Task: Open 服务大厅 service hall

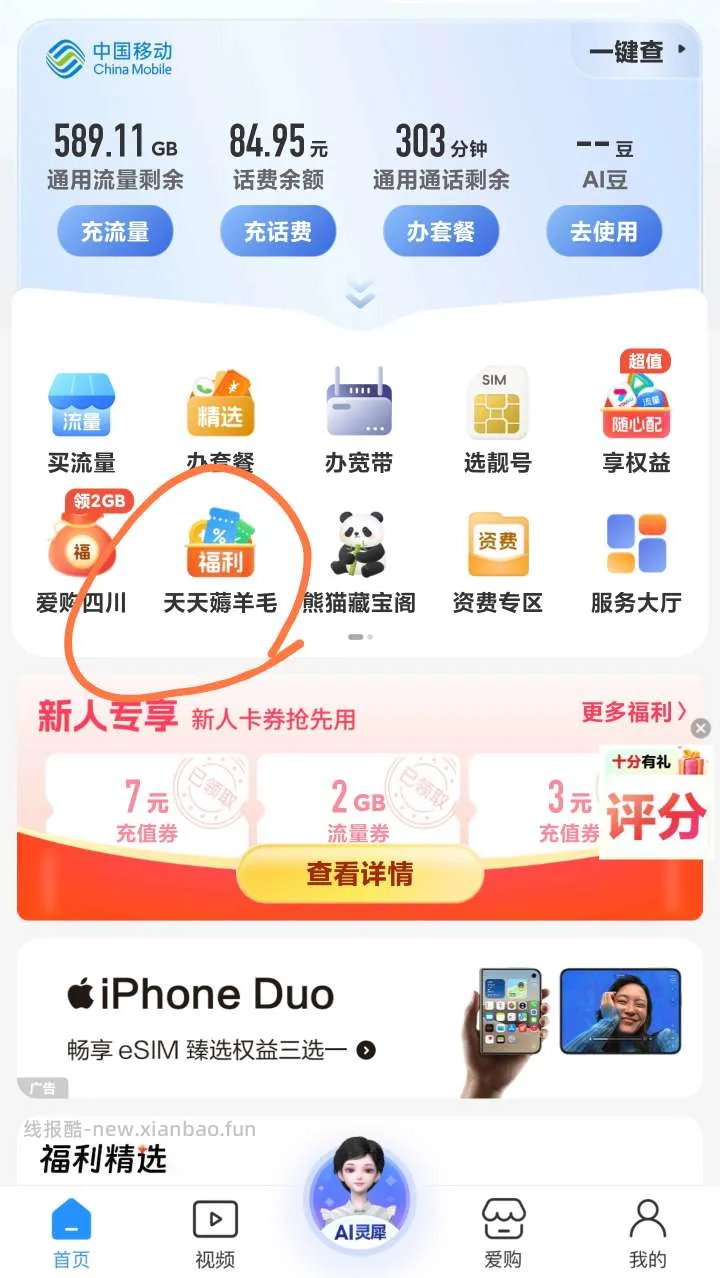Action: [636, 560]
